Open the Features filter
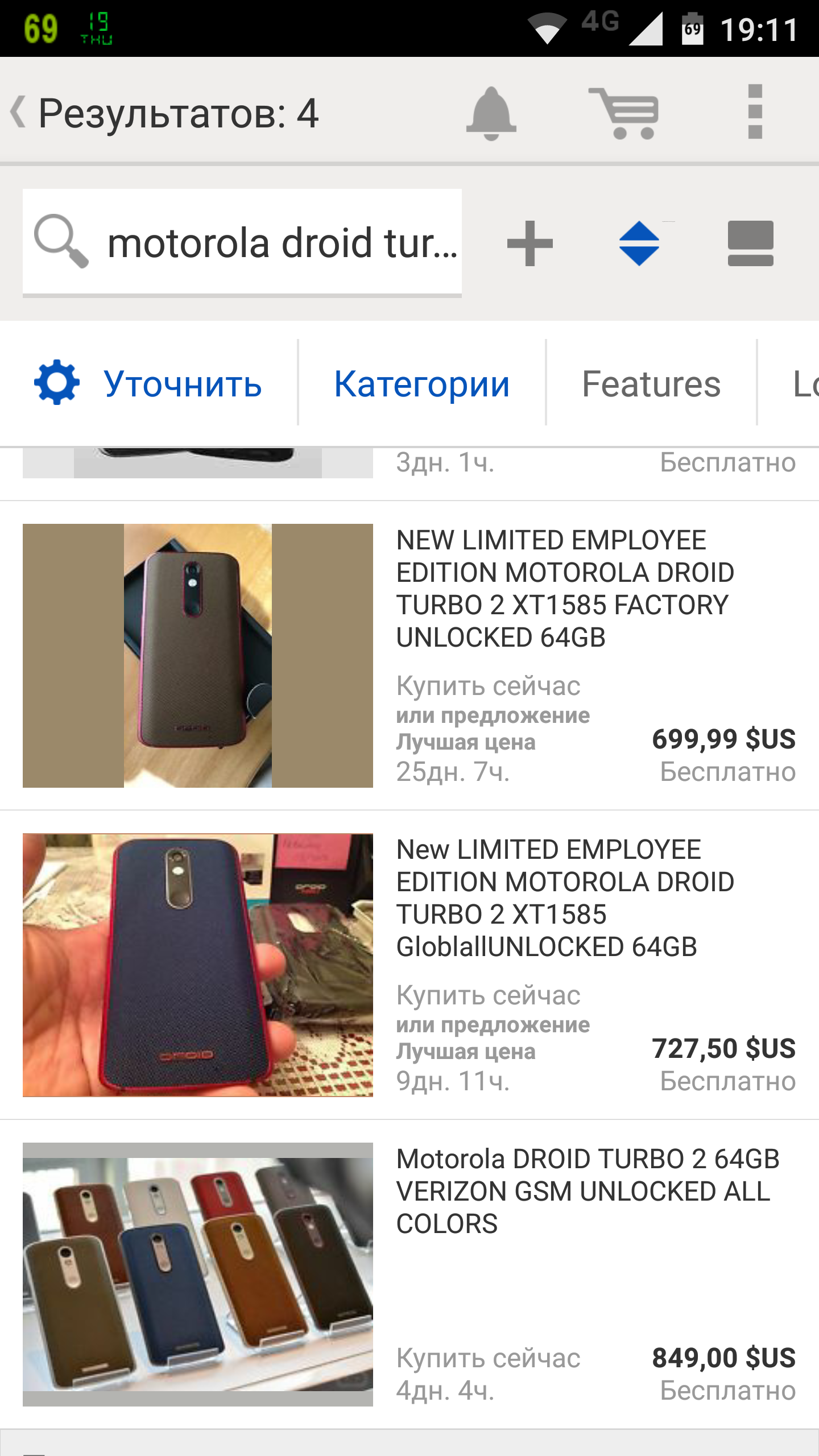819x1456 pixels. pyautogui.click(x=651, y=384)
